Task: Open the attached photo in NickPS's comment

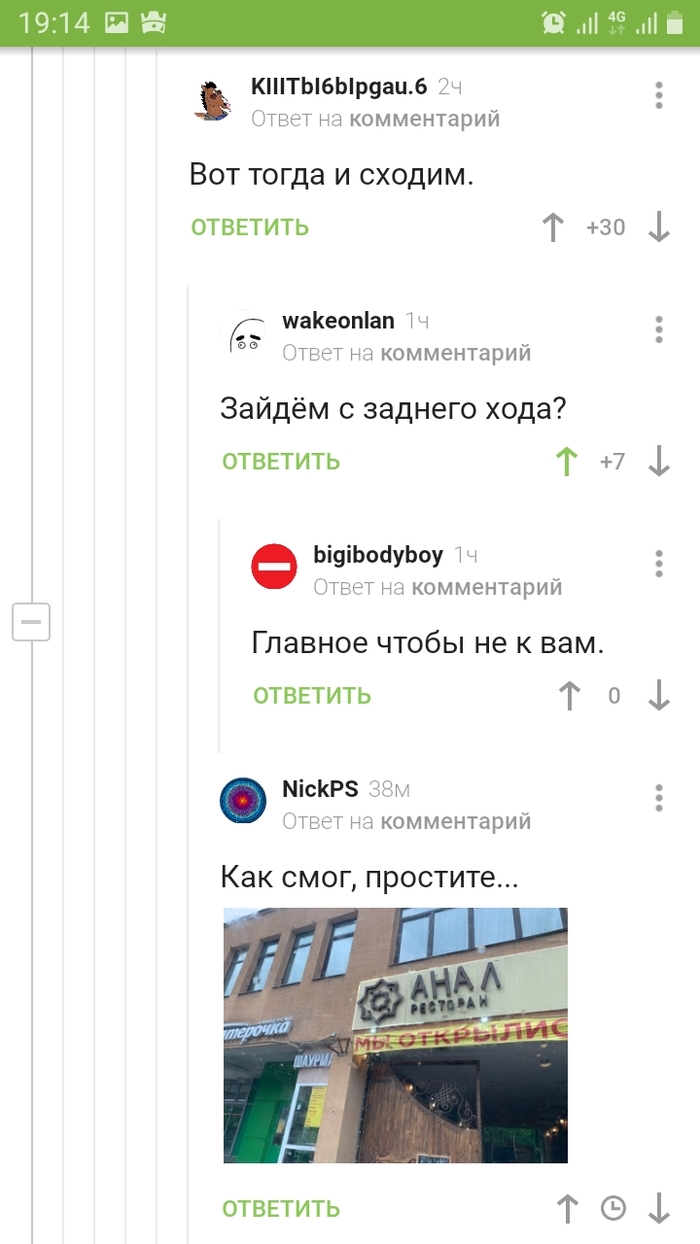Action: point(395,1034)
